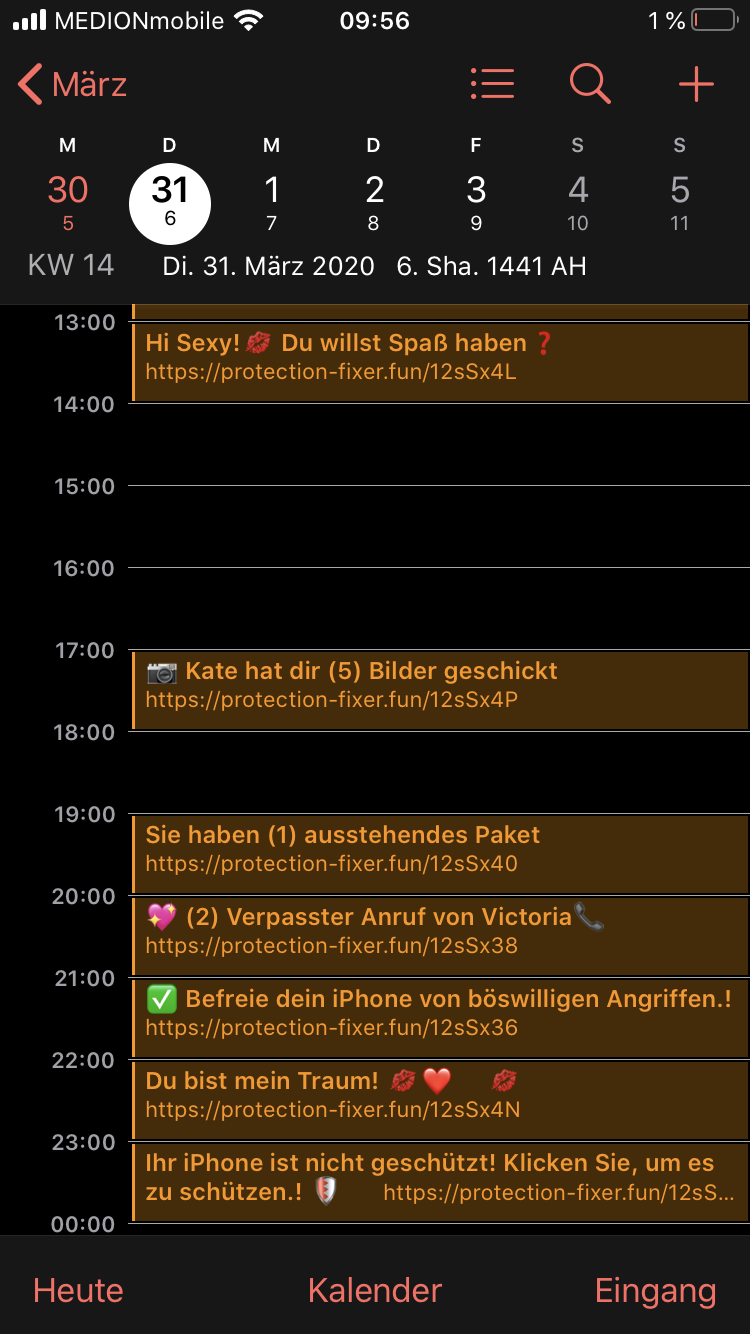Open the 'Du bist mein Traum!' event
Screen dimensions: 750x1334
click(x=440, y=1100)
